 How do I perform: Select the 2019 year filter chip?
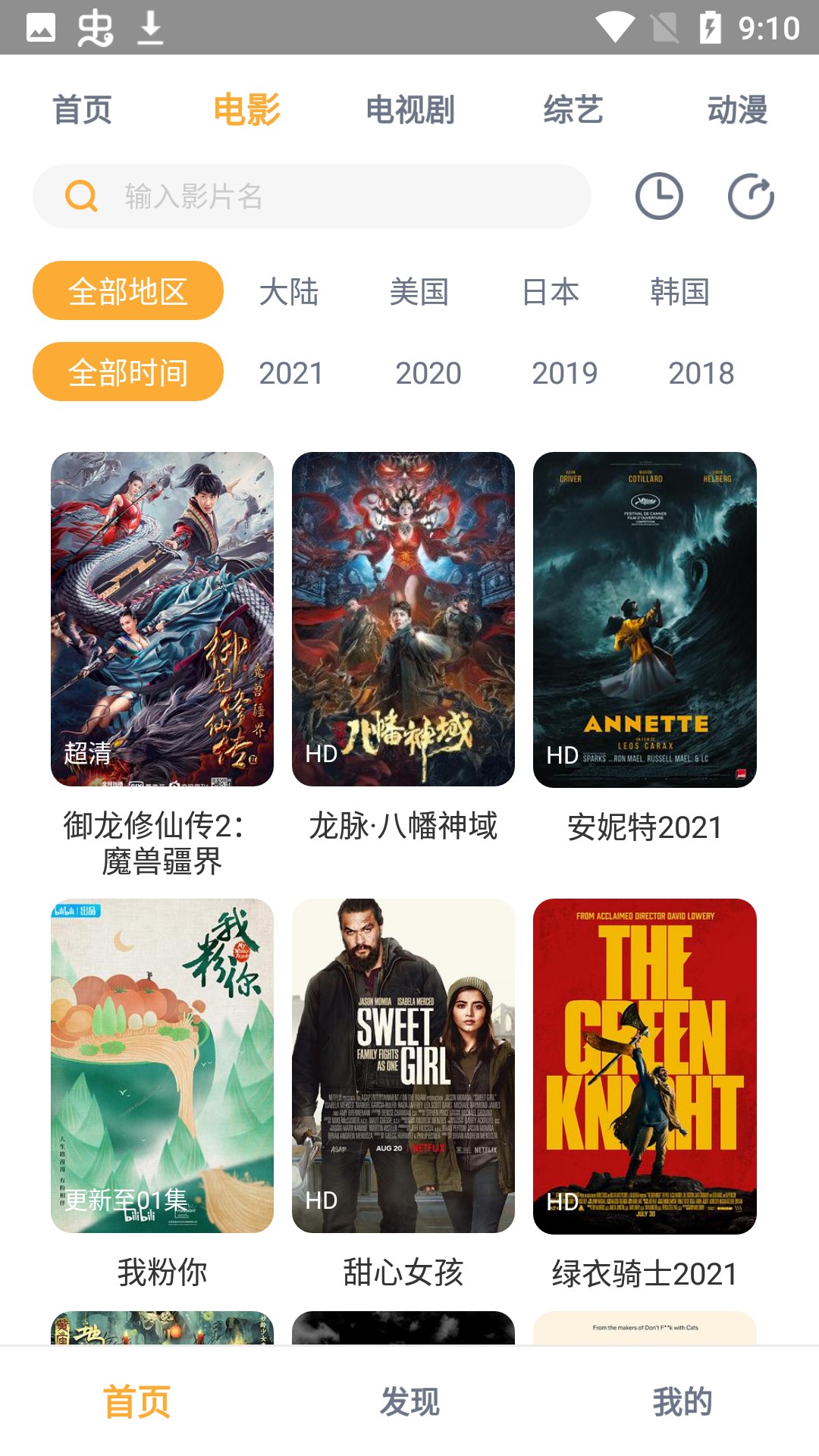tap(565, 372)
